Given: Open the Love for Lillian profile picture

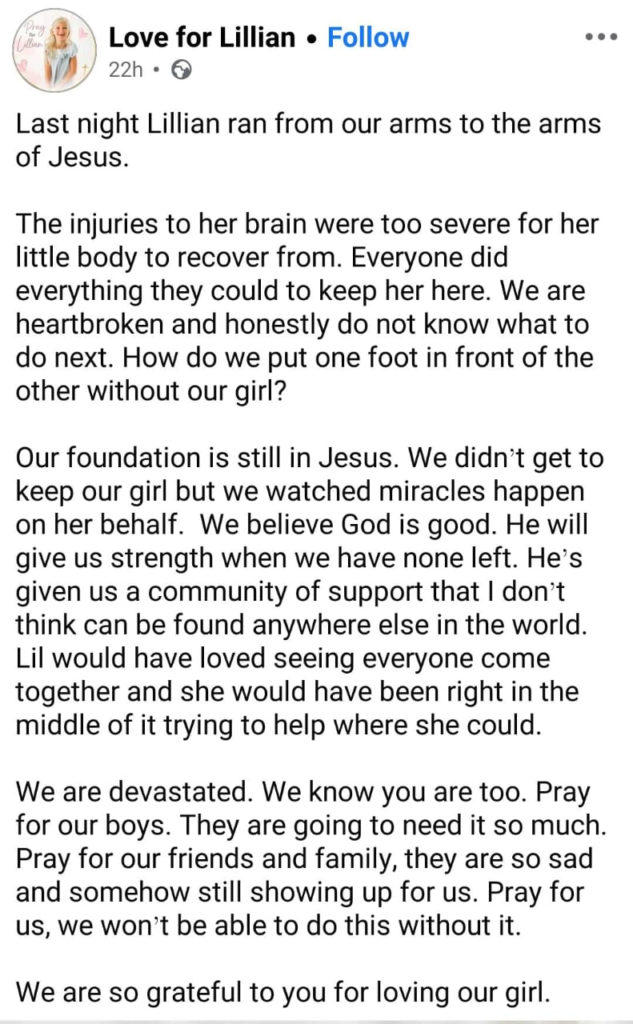Looking at the screenshot, I should tap(55, 50).
